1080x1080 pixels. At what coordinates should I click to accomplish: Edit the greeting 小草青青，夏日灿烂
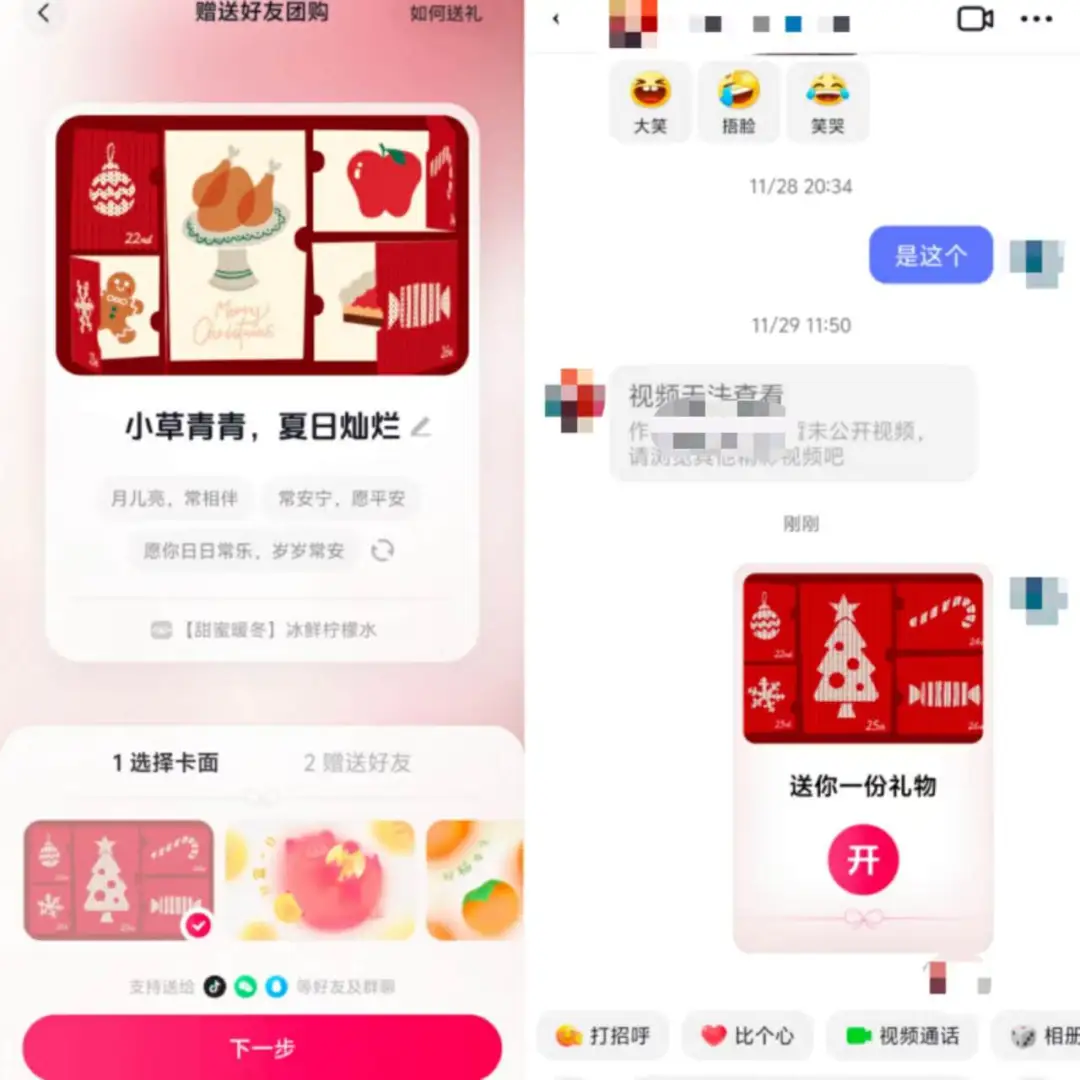[x=421, y=428]
